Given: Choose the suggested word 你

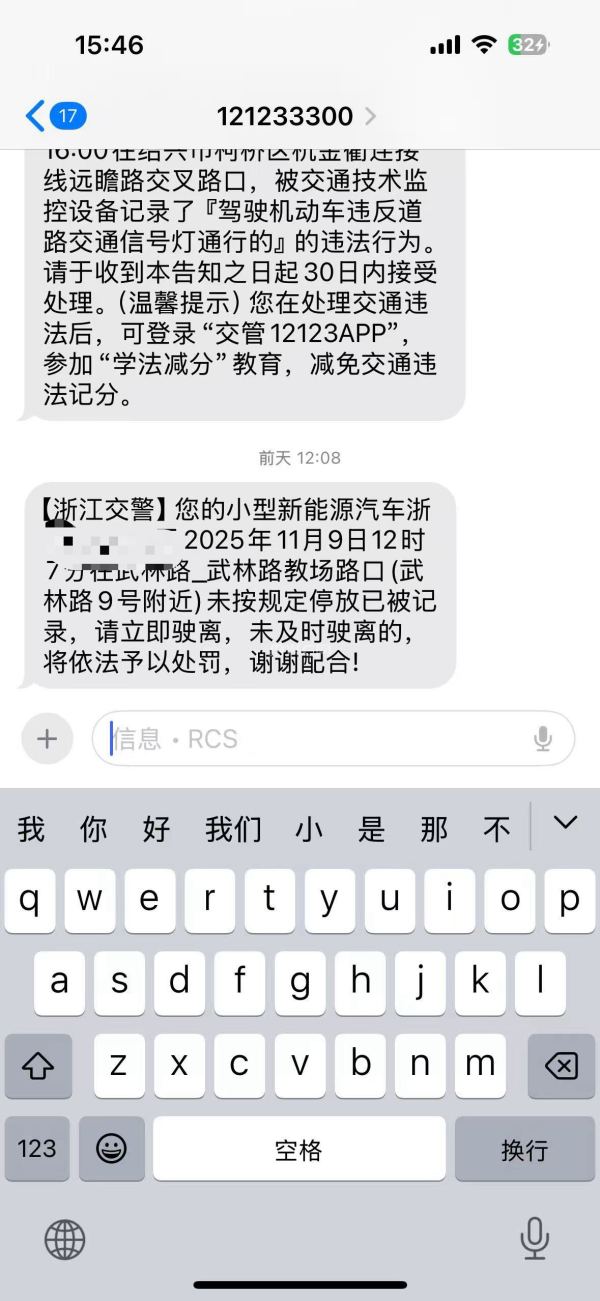Looking at the screenshot, I should pyautogui.click(x=94, y=828).
